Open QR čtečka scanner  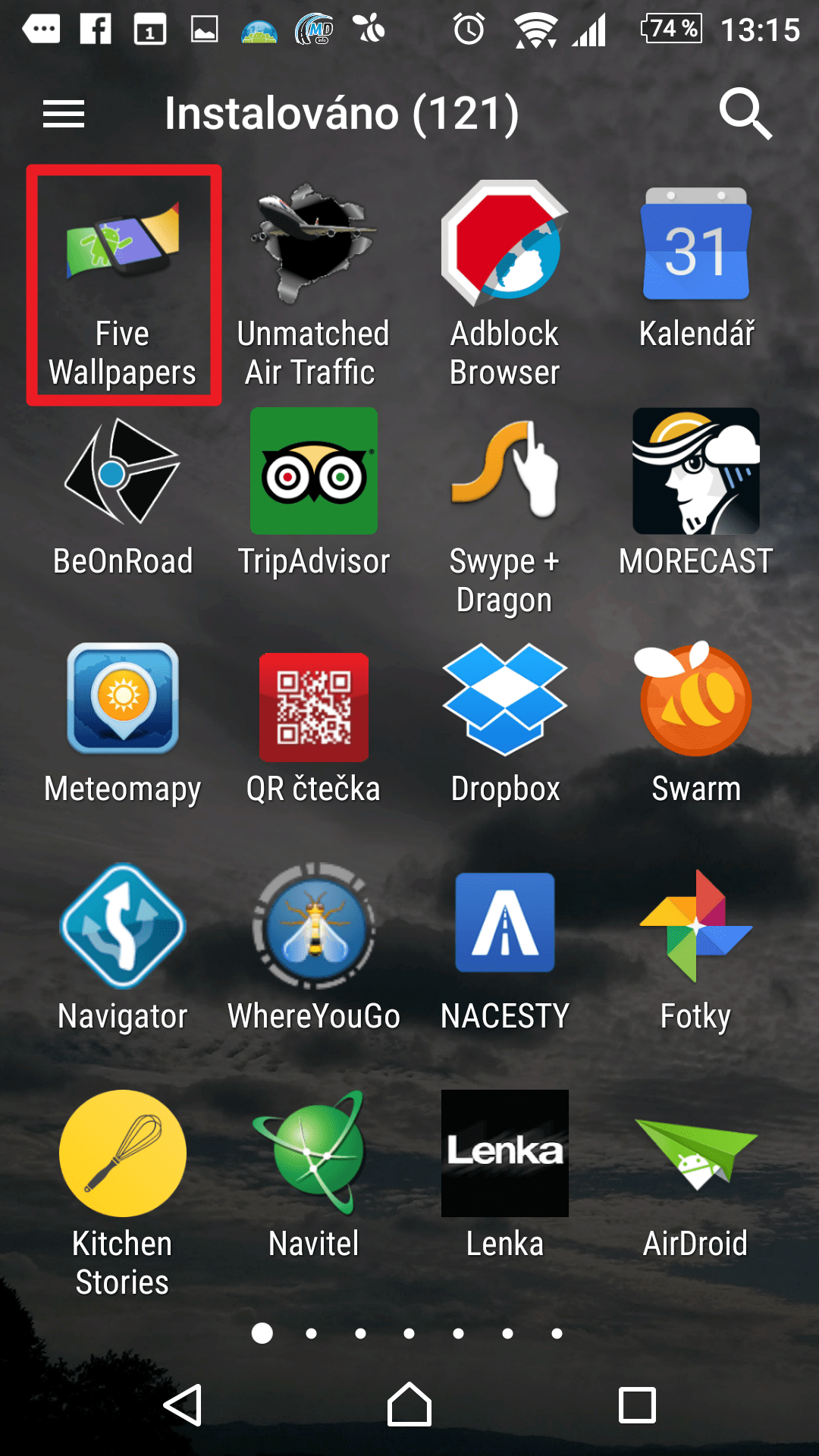pyautogui.click(x=313, y=722)
